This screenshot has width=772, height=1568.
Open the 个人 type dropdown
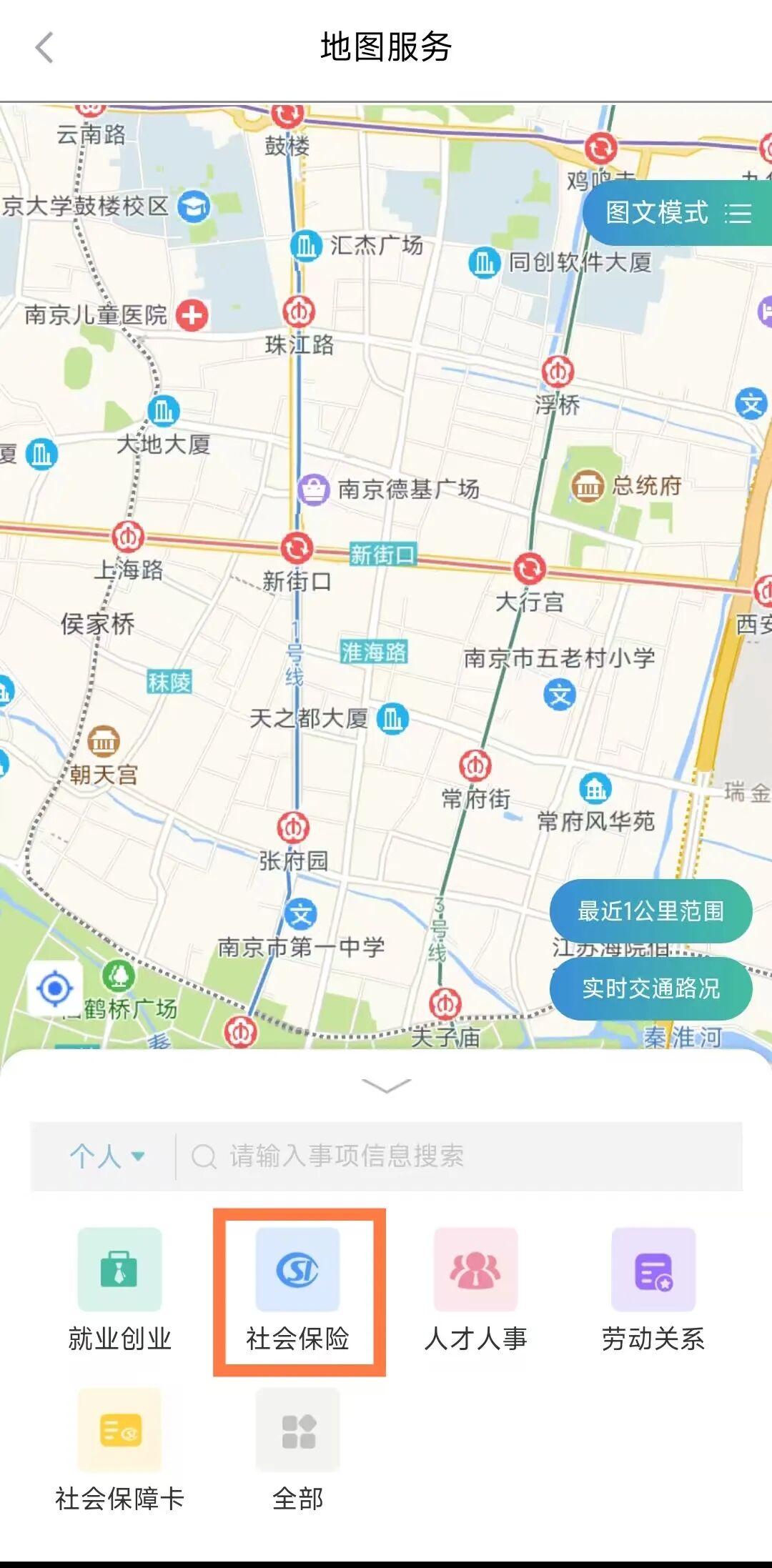point(106,1156)
